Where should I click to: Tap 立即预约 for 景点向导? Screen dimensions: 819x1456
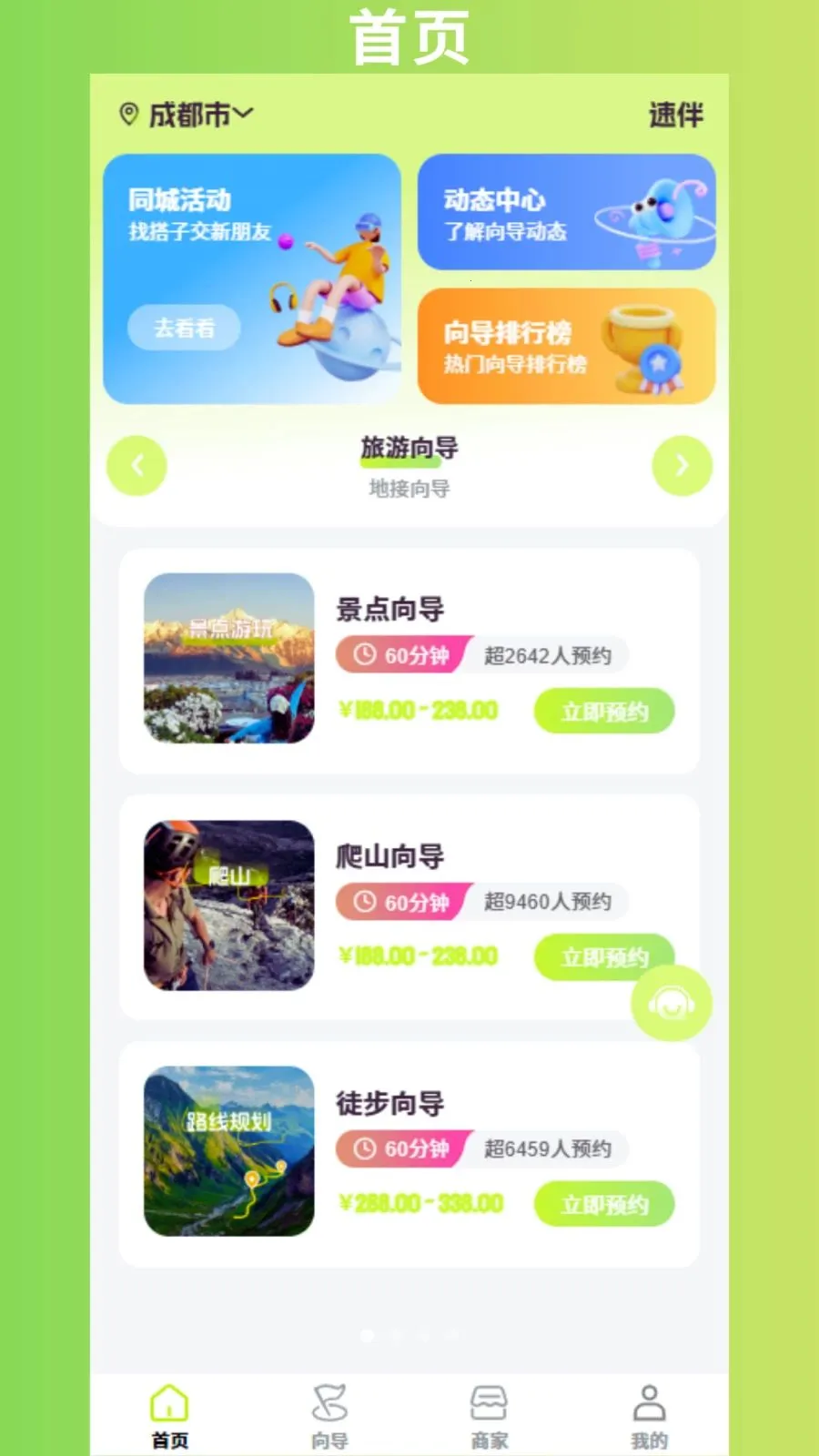coord(604,711)
